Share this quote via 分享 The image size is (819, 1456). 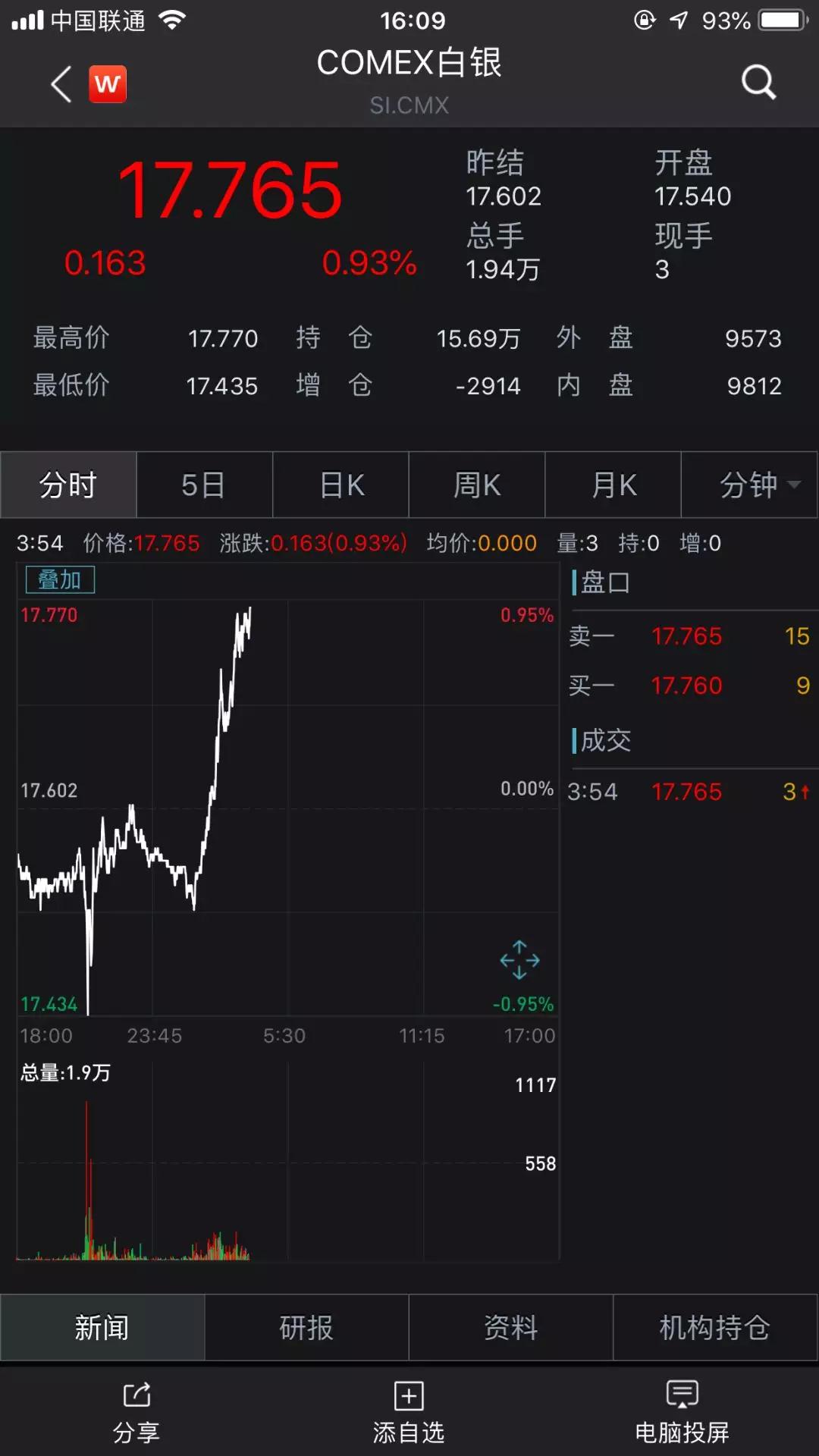click(x=136, y=1412)
